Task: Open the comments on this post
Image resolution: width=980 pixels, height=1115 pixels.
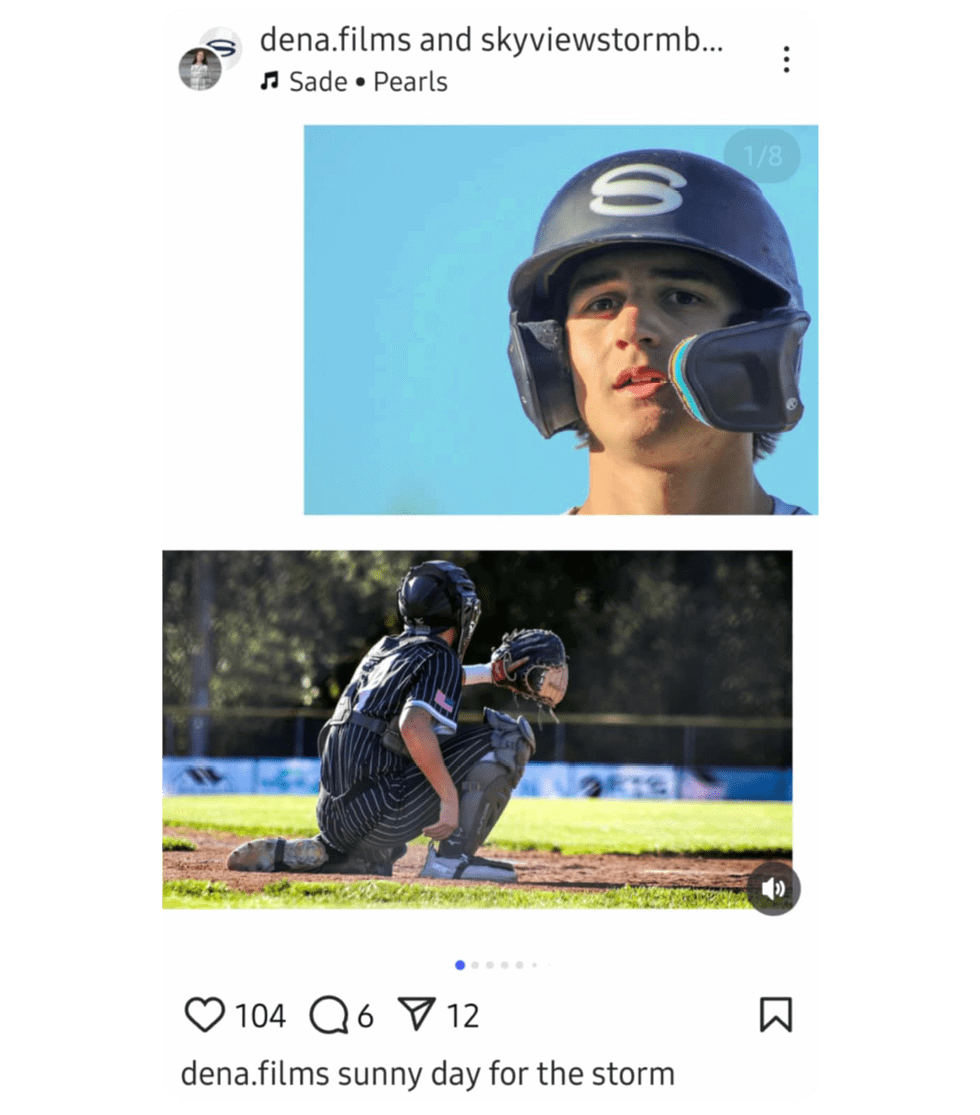Action: 328,1015
